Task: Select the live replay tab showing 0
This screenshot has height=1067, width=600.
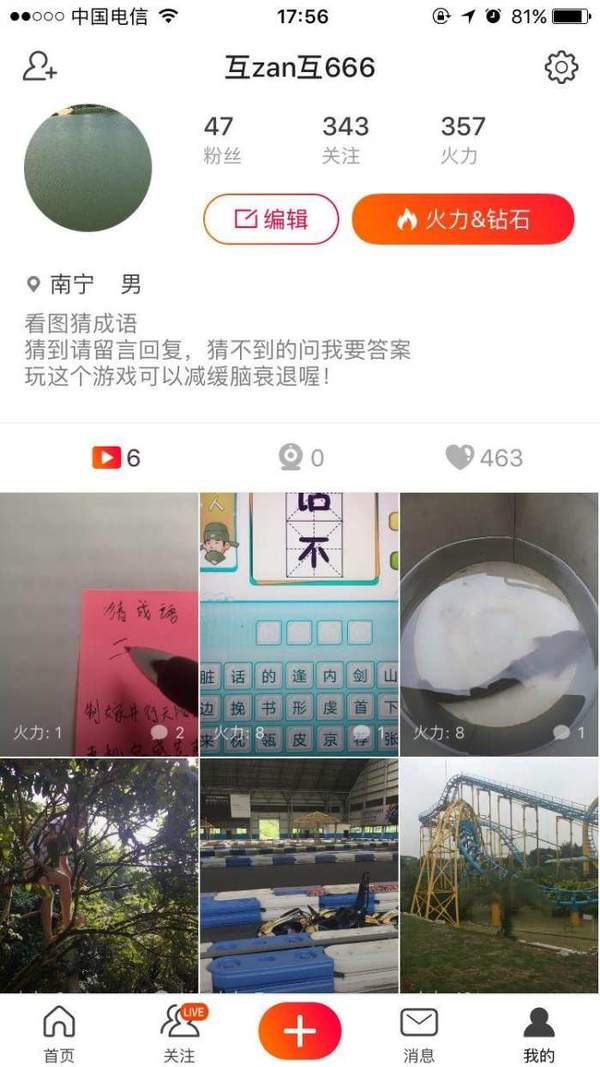Action: [x=301, y=458]
